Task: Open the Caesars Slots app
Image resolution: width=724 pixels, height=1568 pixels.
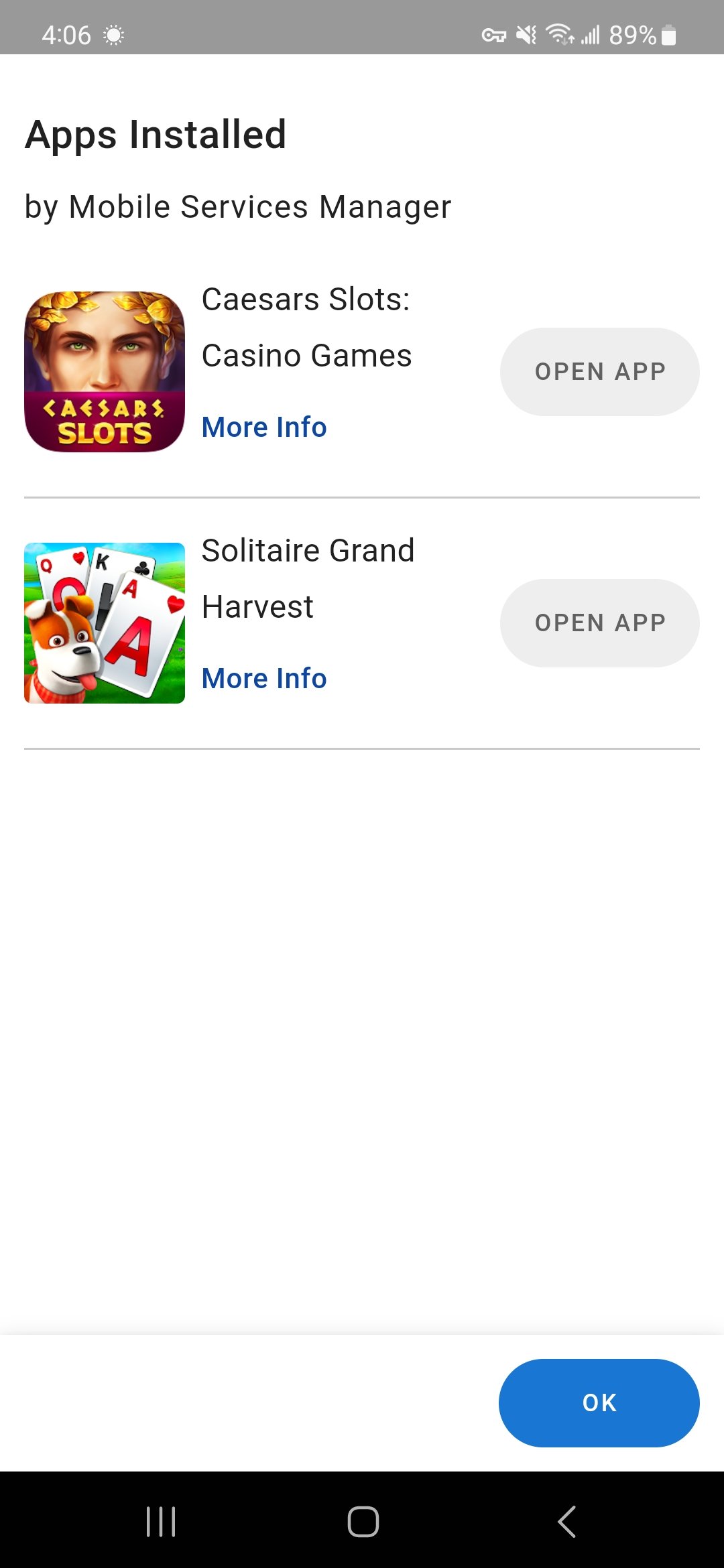Action: [x=599, y=372]
